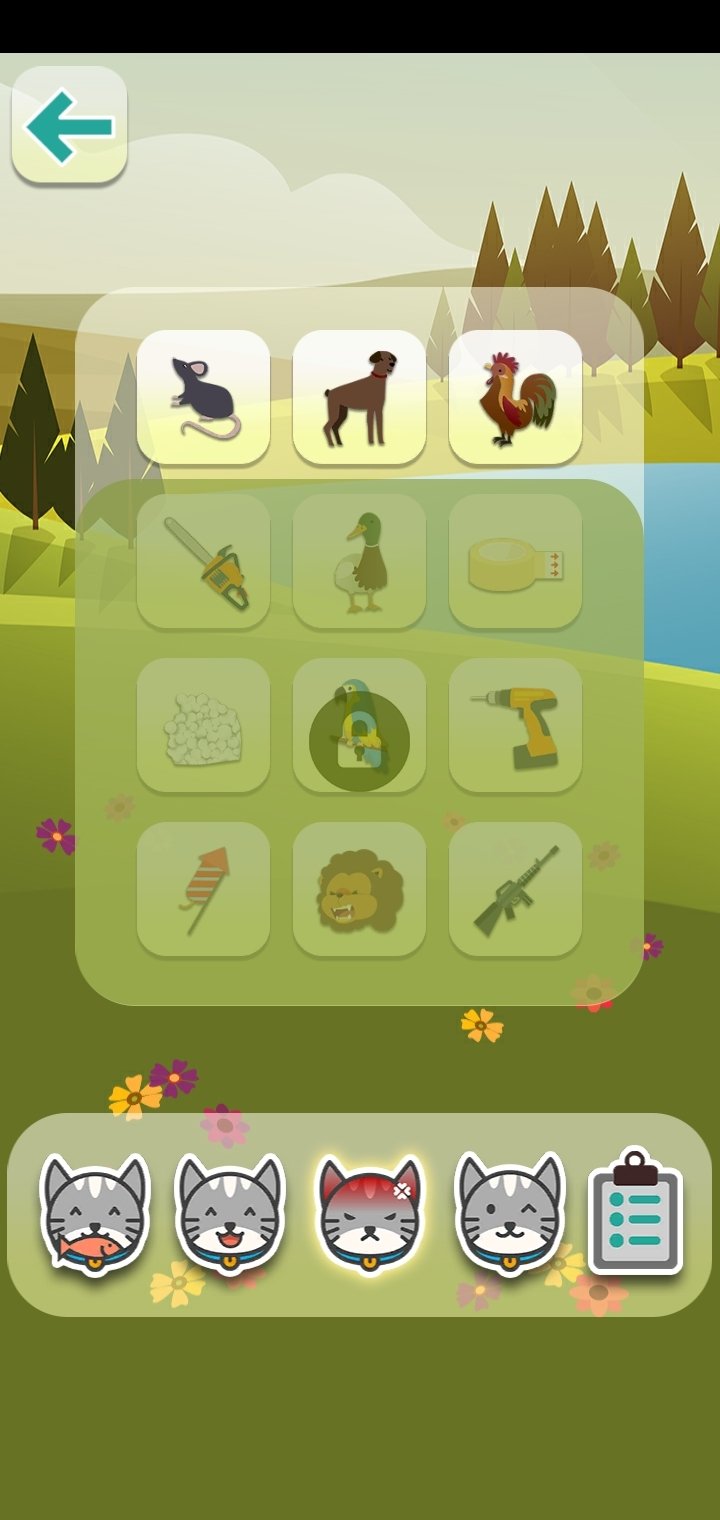Choose the rooster sound tile
The width and height of the screenshot is (720, 1520).
click(515, 397)
